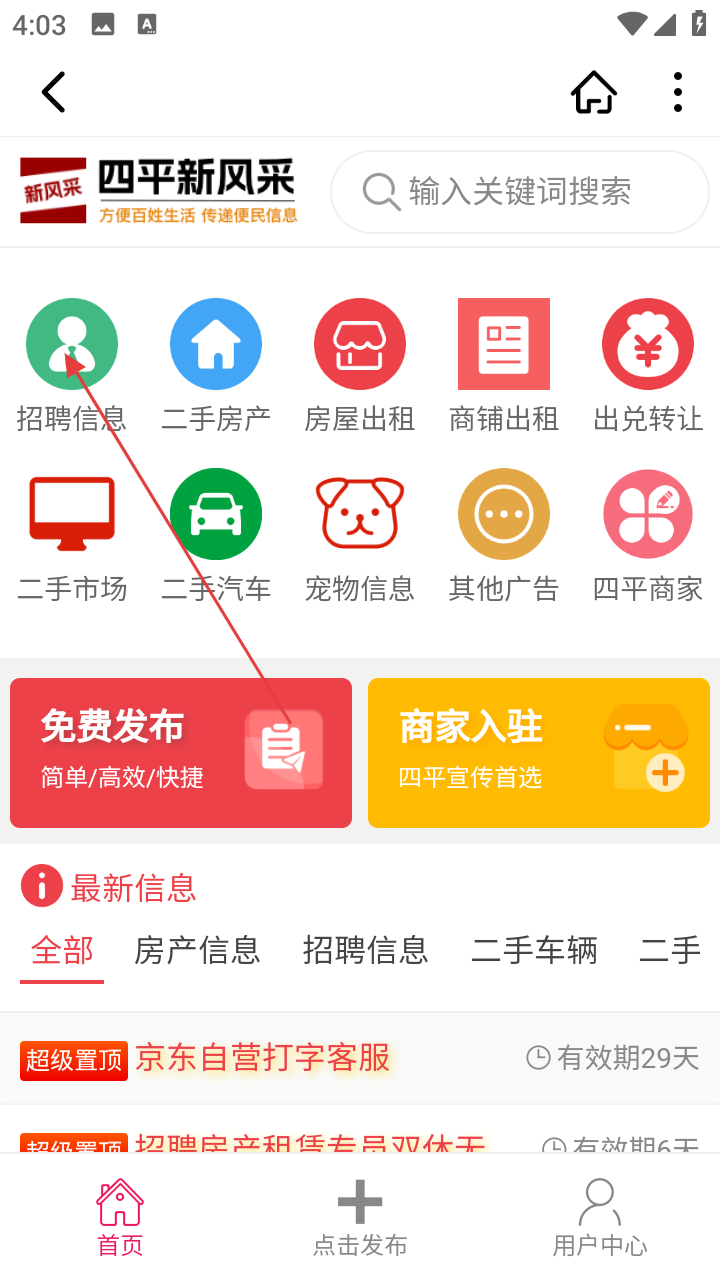
Task: Go back using the top arrow
Action: tap(53, 92)
